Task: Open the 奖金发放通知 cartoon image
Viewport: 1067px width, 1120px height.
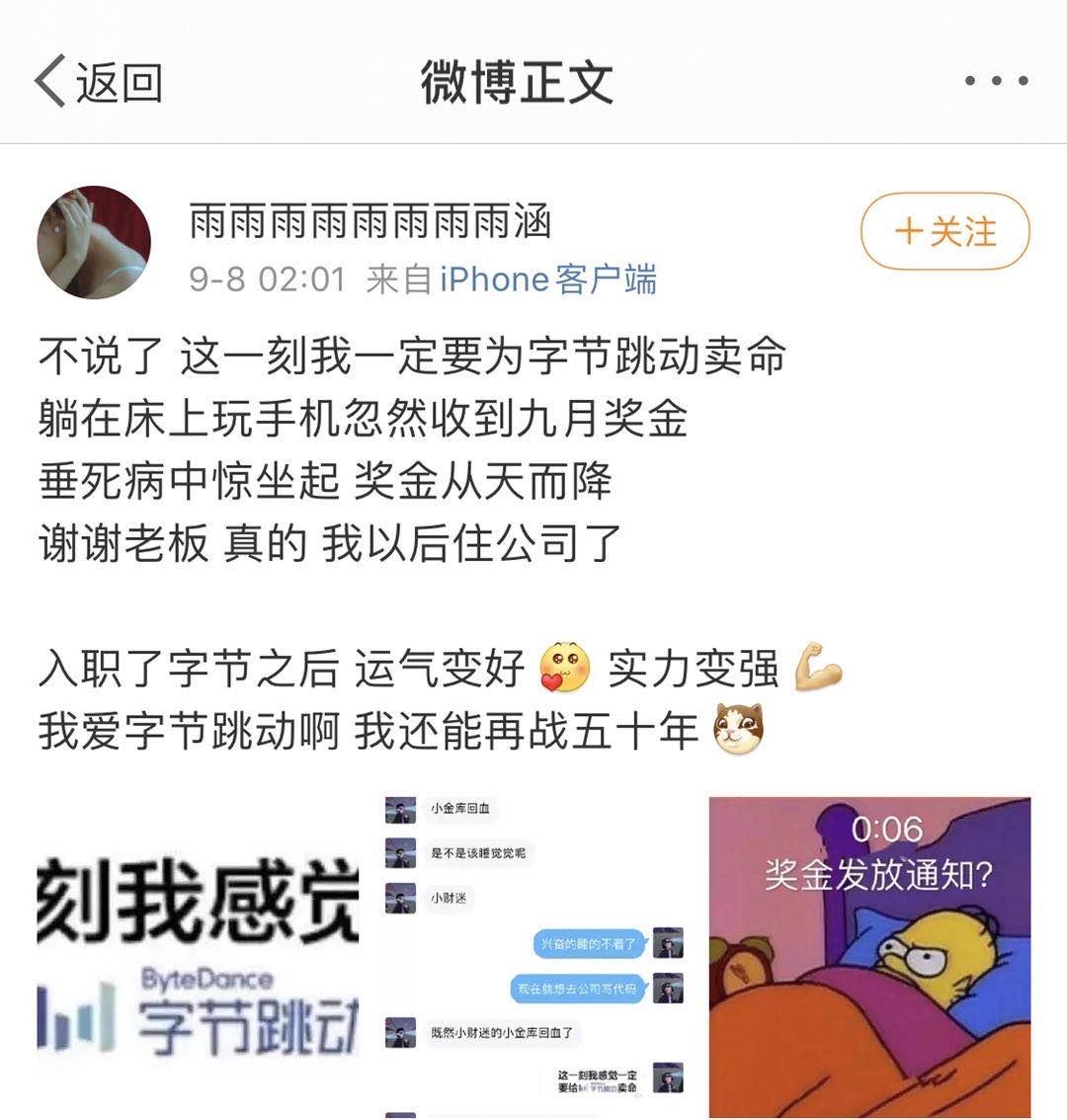Action: (869, 956)
